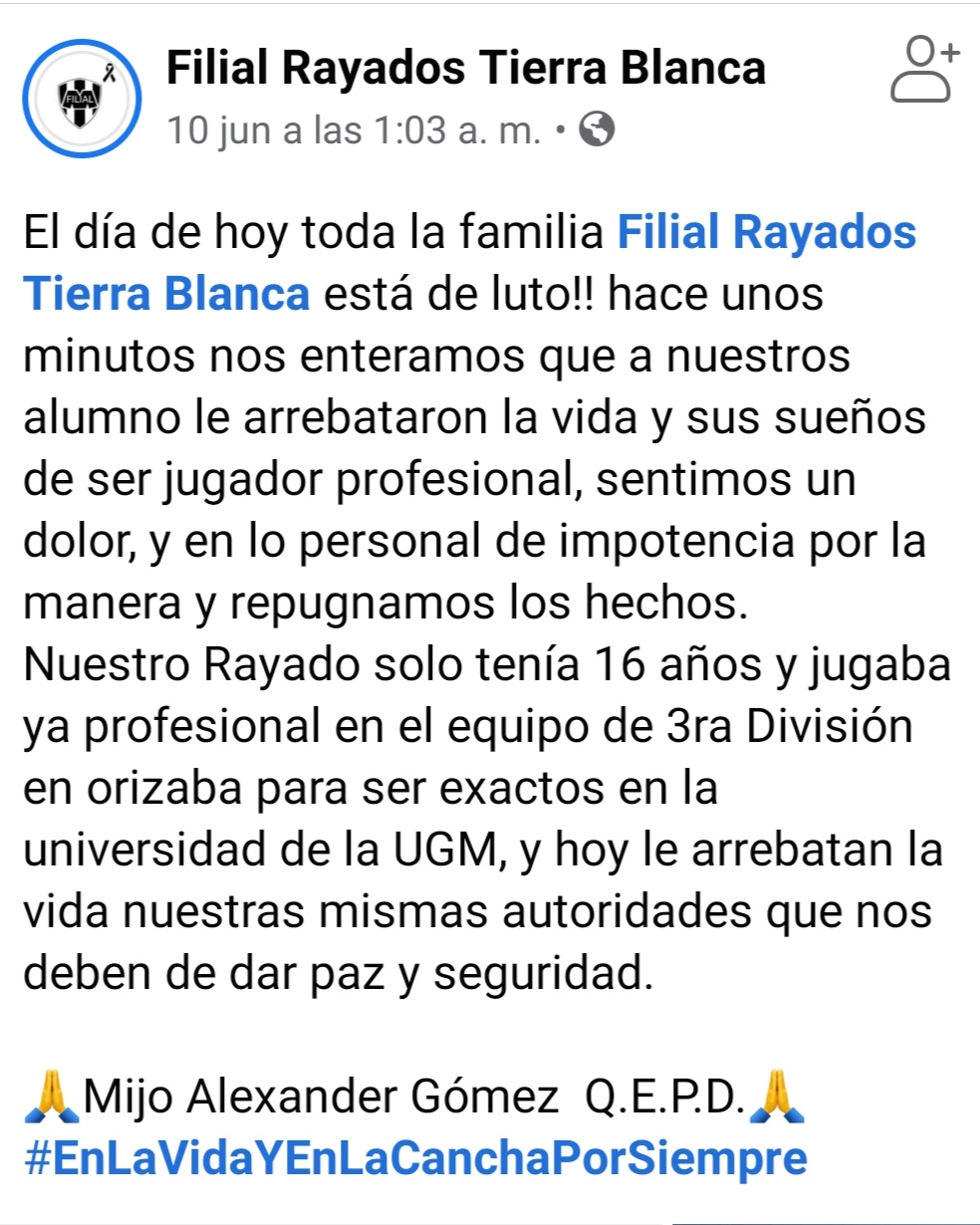Tap the add friend icon
980x1225 pixels.
coord(924,70)
